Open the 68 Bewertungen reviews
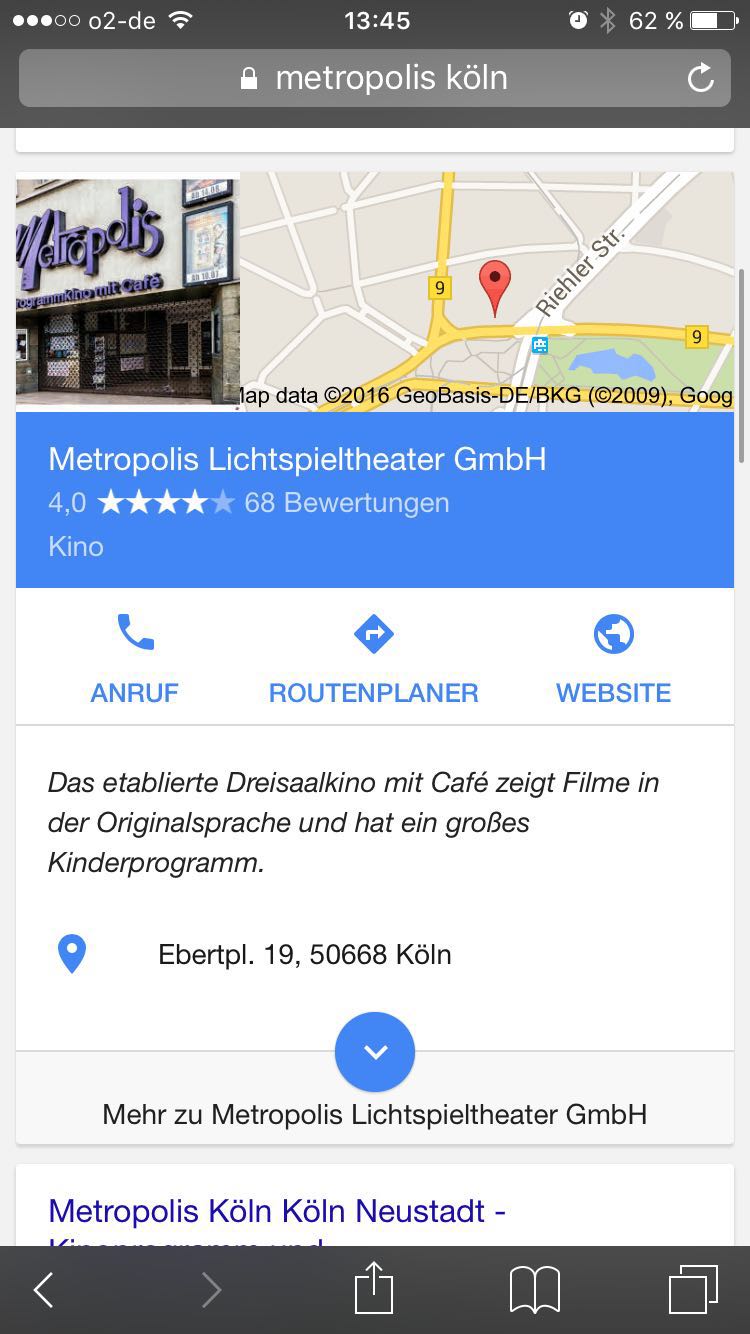The width and height of the screenshot is (750, 1334). (346, 502)
